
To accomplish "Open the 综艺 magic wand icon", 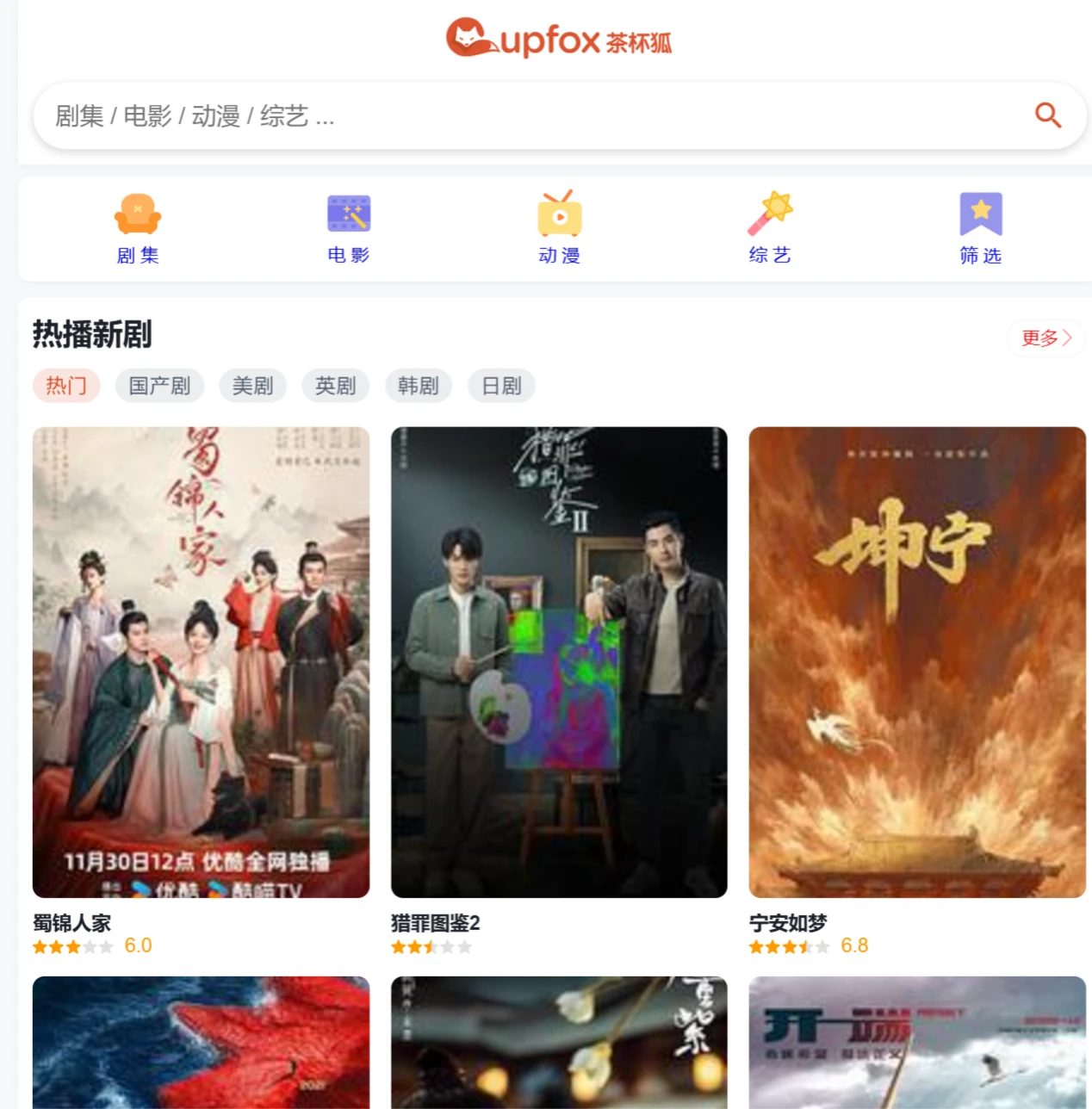I will [x=769, y=214].
